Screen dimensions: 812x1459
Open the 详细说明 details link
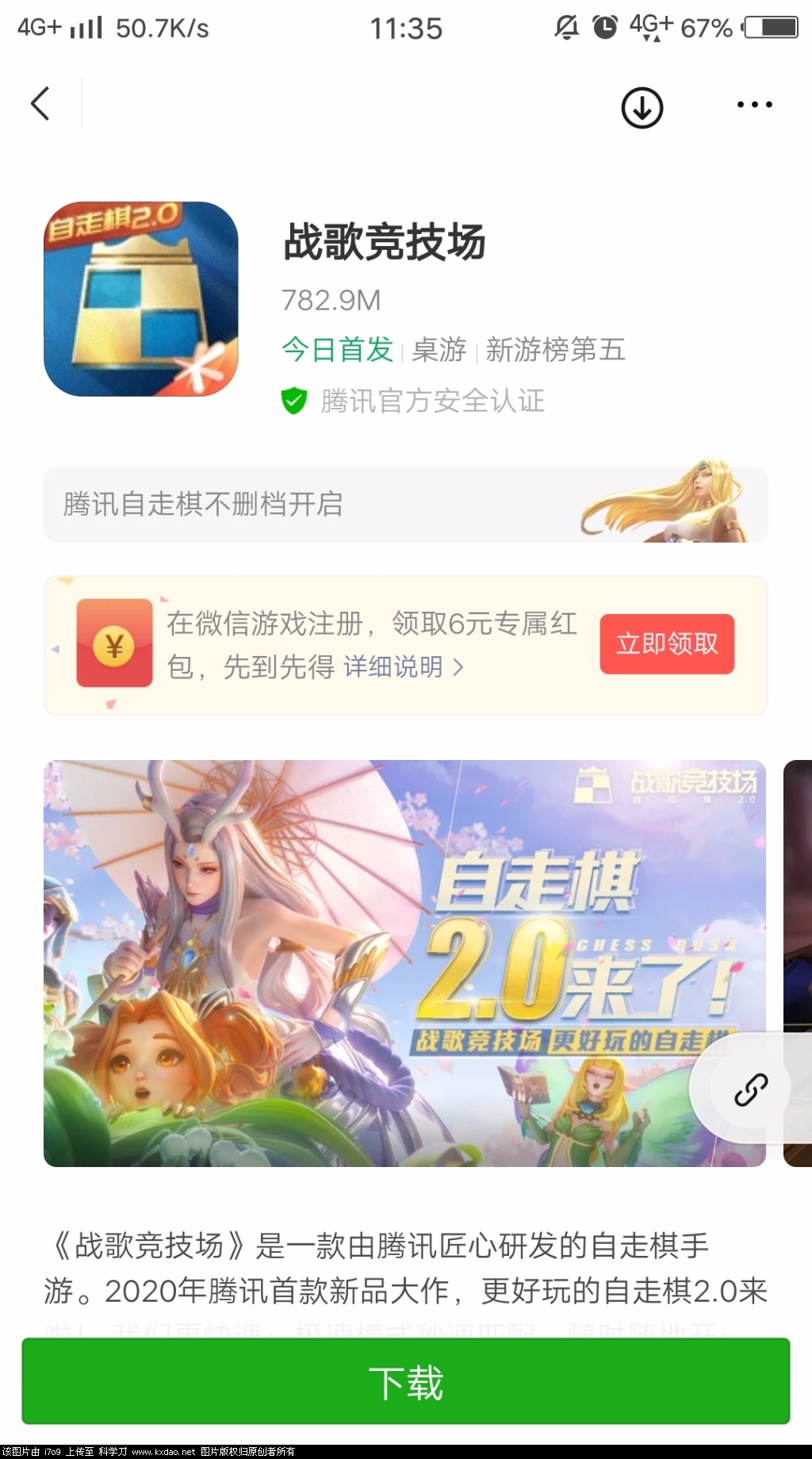(403, 667)
